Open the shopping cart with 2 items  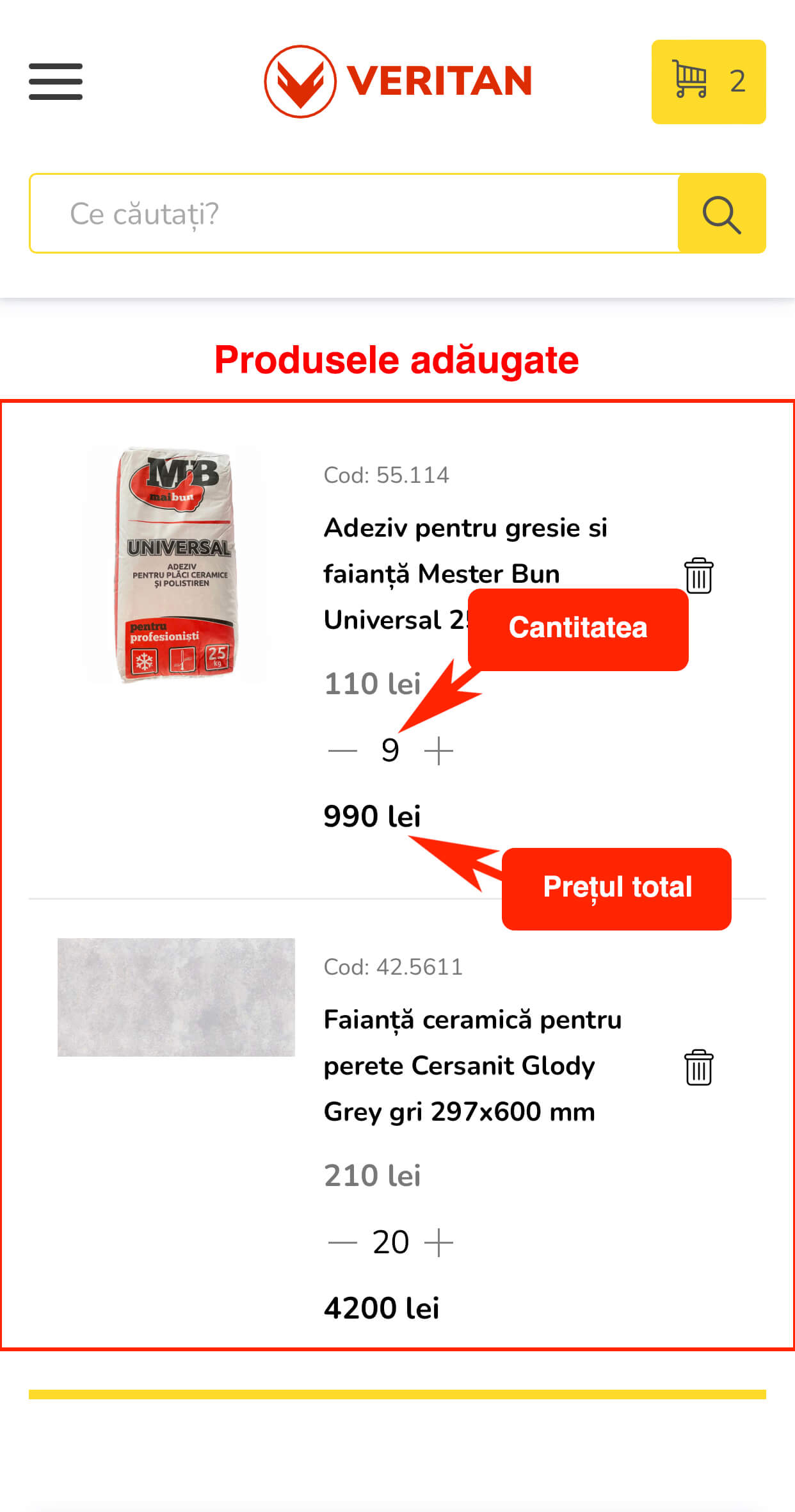[708, 82]
